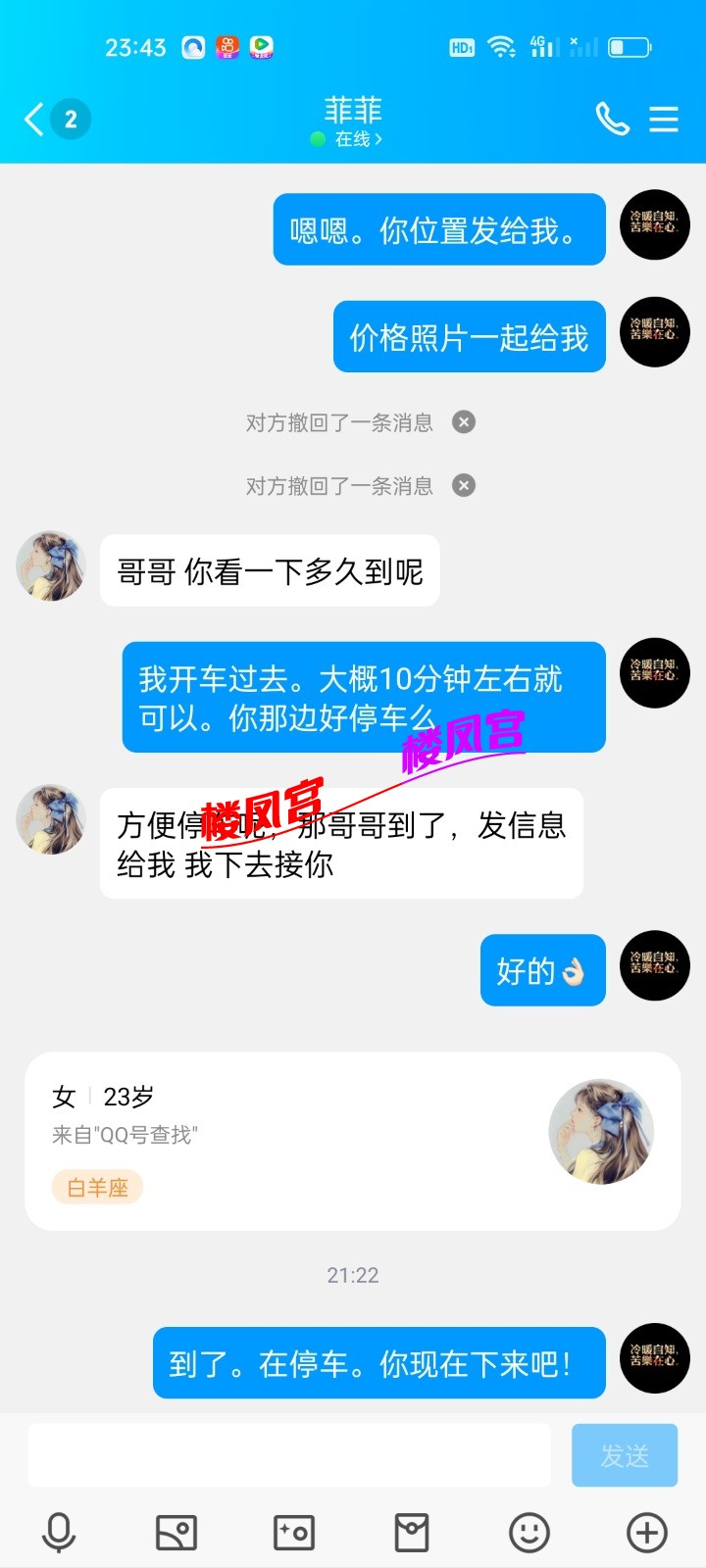Image resolution: width=706 pixels, height=1568 pixels.
Task: Tap my avatar next to 好的 message
Action: tap(655, 966)
